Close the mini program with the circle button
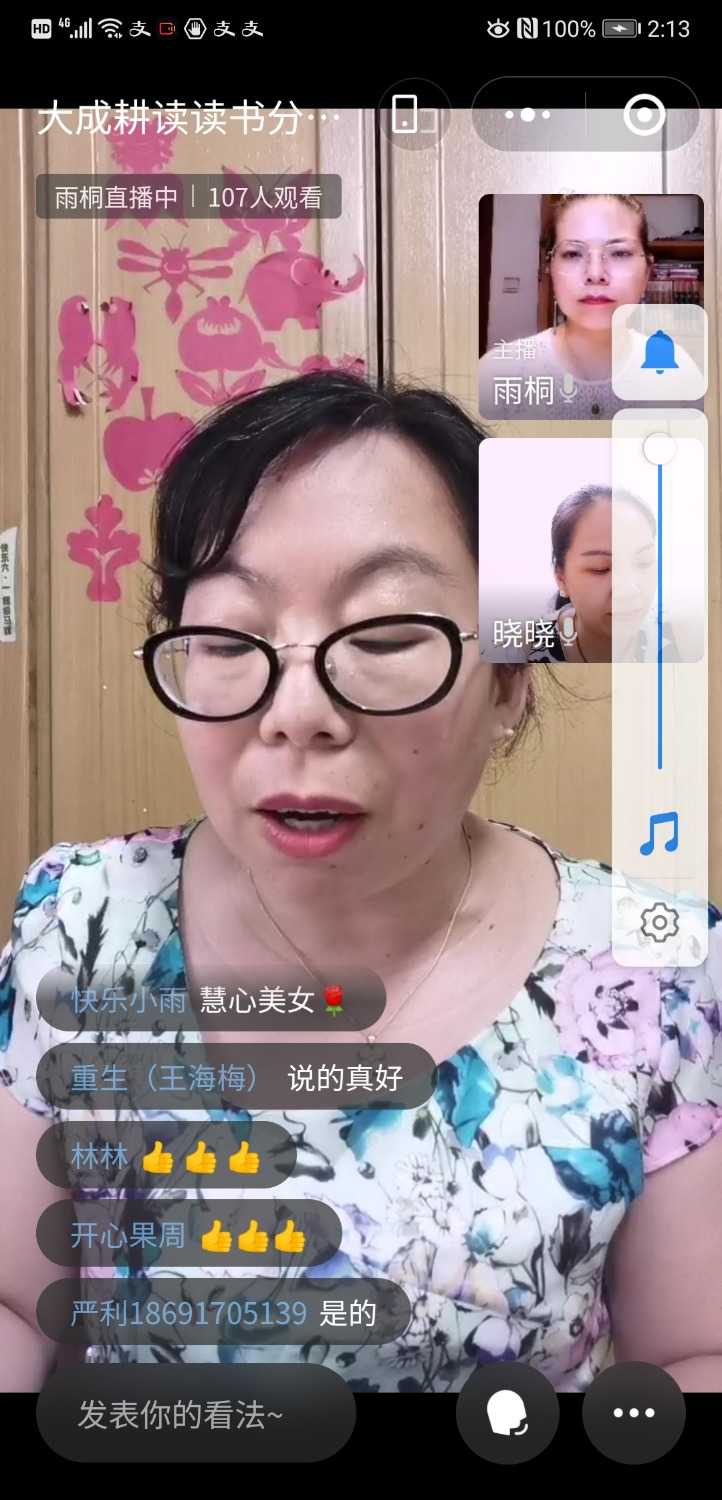Viewport: 722px width, 1500px height. coord(644,115)
